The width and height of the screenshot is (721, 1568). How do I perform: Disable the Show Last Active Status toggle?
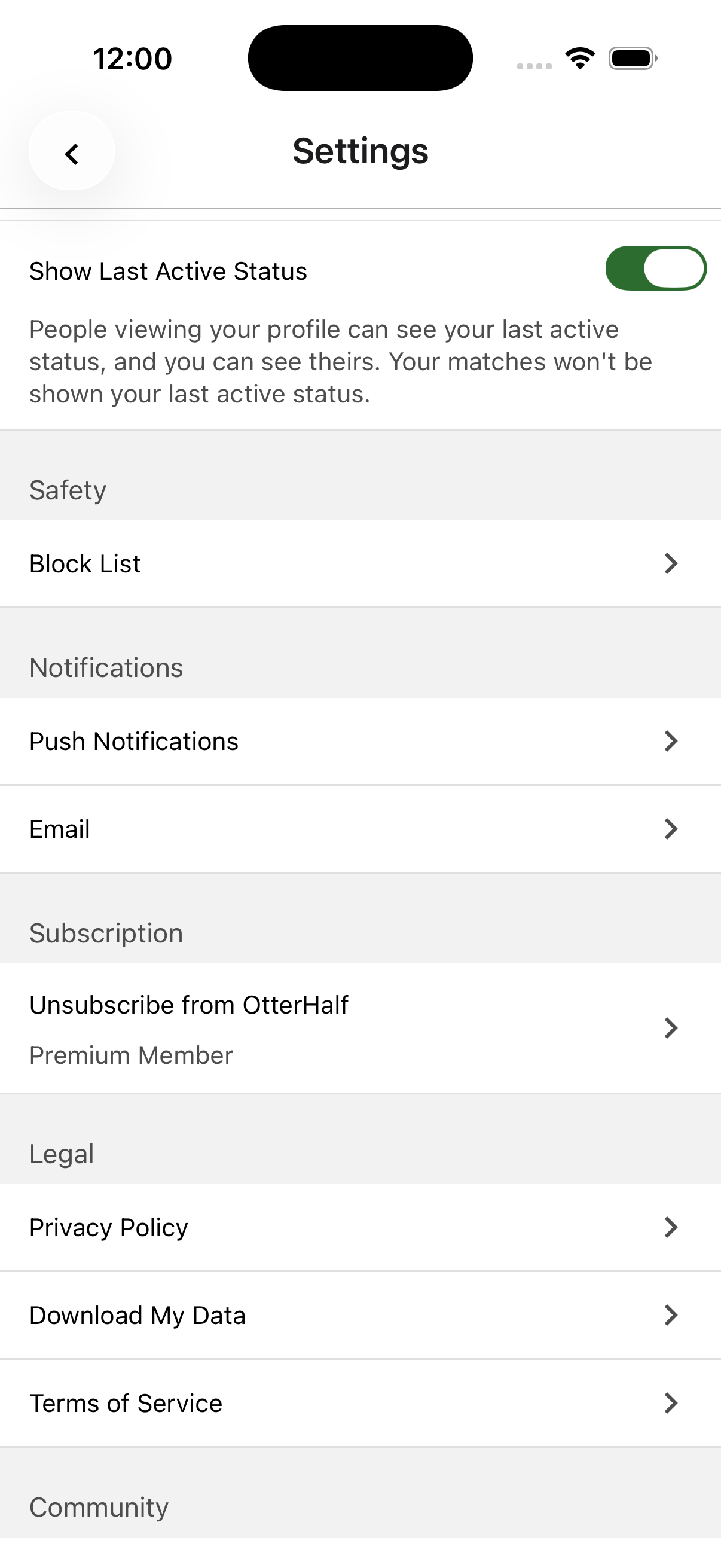[x=656, y=268]
